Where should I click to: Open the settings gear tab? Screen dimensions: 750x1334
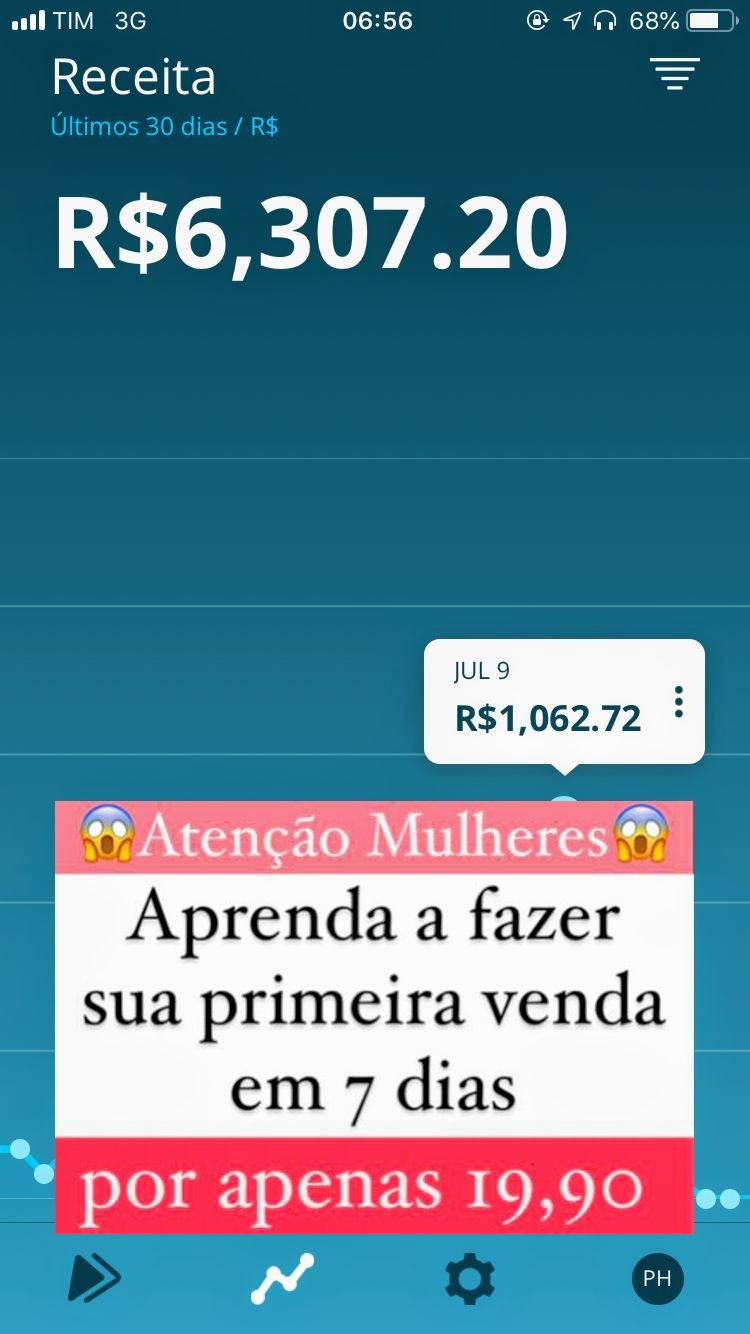click(x=469, y=1278)
